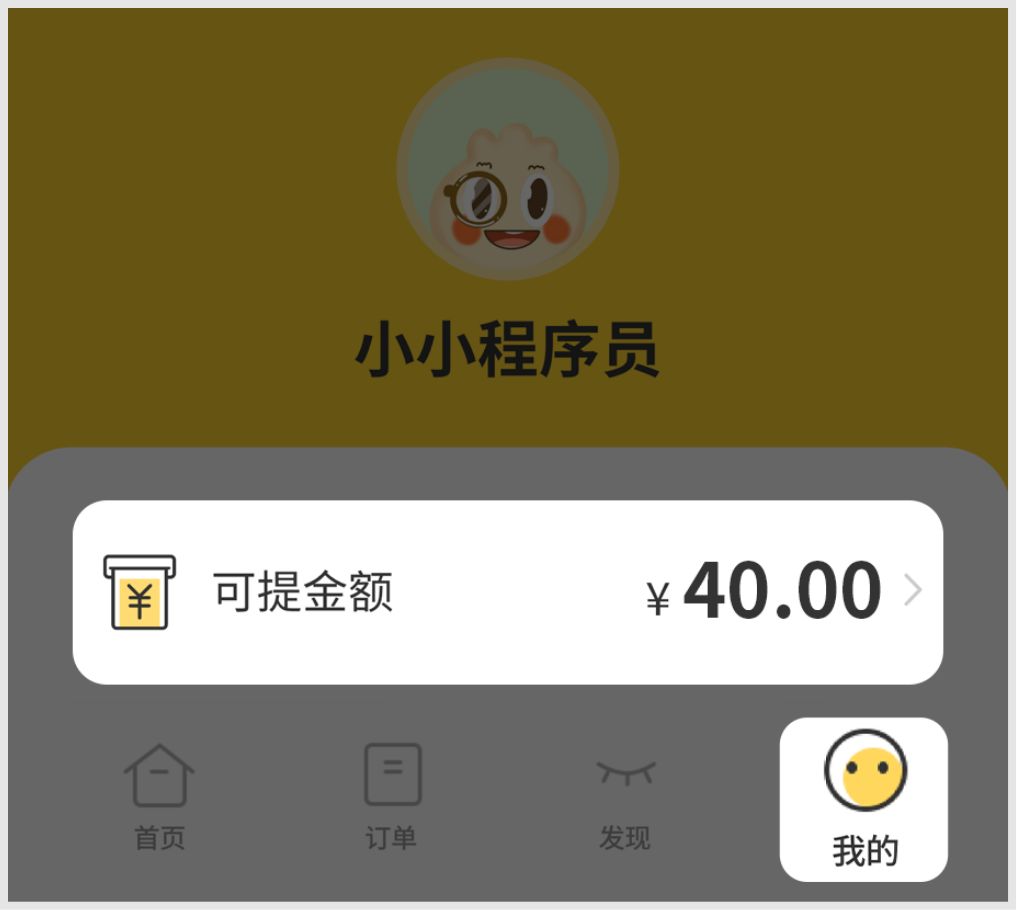
Task: Open the 发现 tab
Action: [625, 796]
